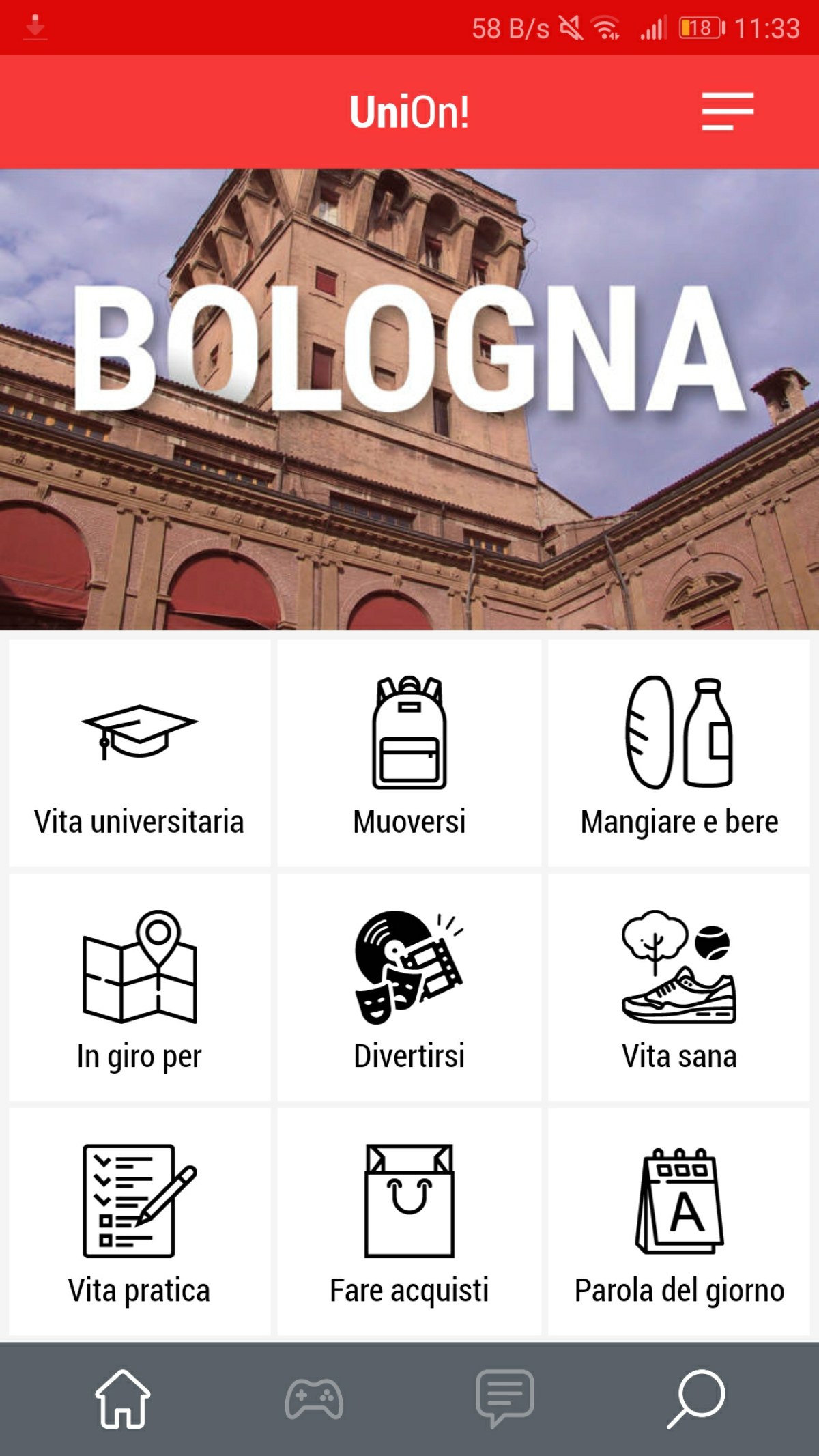Image resolution: width=819 pixels, height=1456 pixels.
Task: Open the Vita universitaria section
Action: pos(140,753)
